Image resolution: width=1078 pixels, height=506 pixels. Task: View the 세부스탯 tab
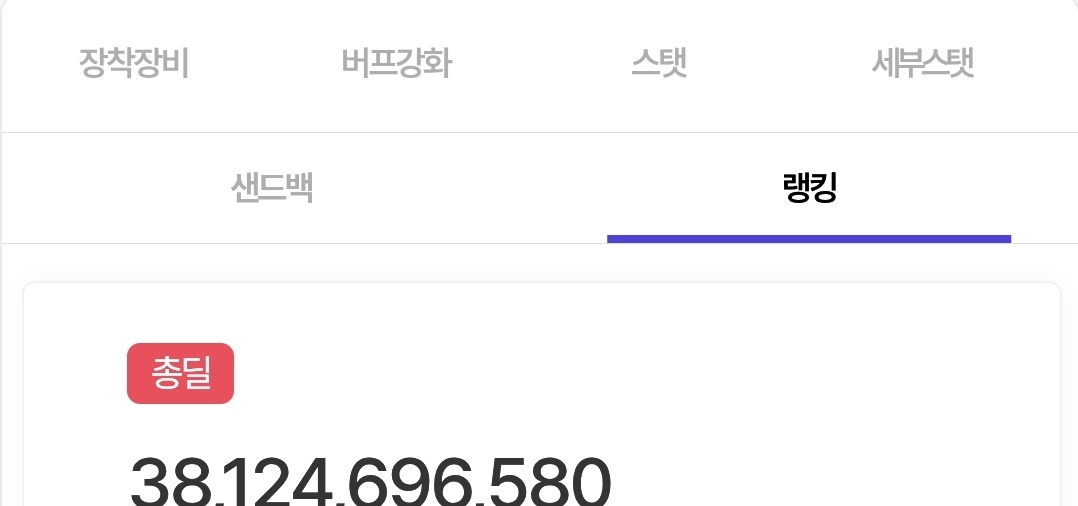[x=922, y=64]
